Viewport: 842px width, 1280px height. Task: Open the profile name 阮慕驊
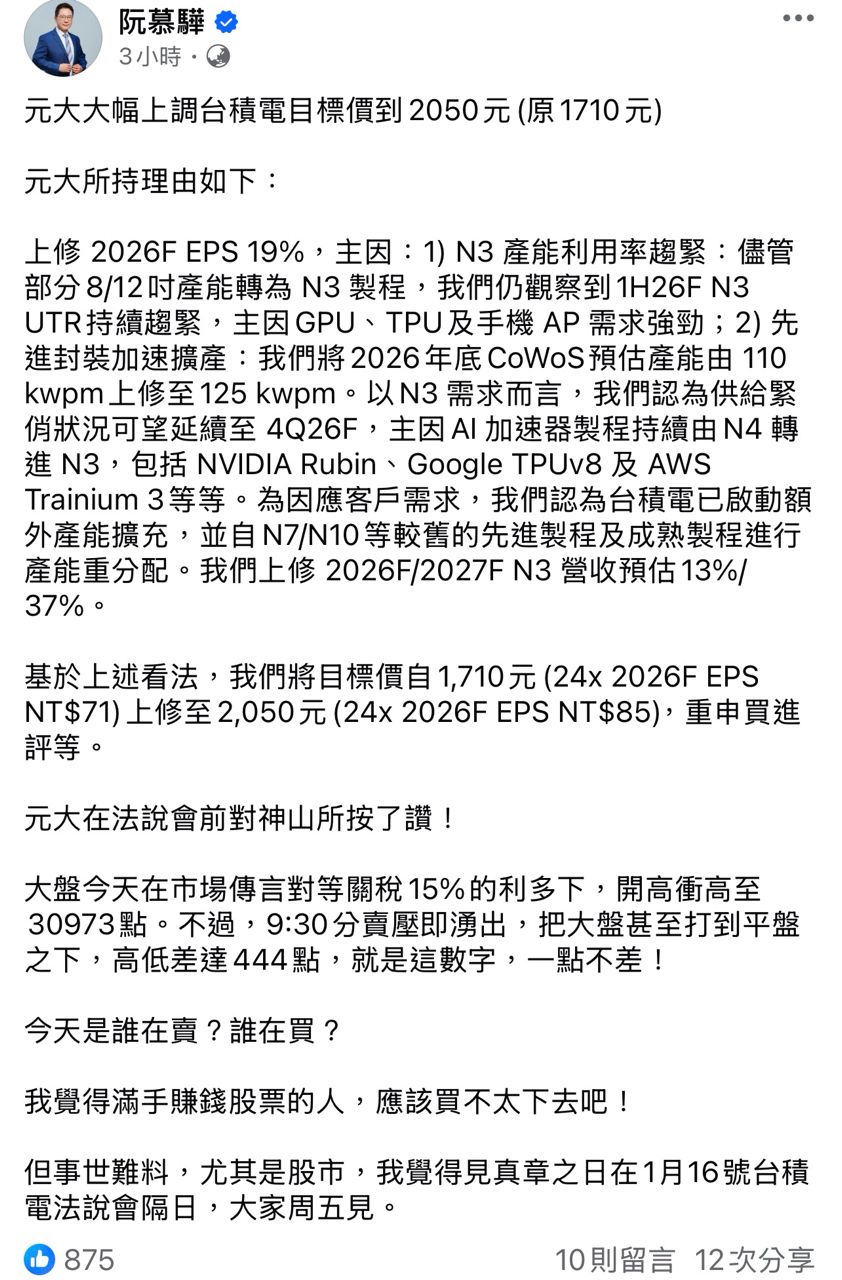click(x=161, y=23)
